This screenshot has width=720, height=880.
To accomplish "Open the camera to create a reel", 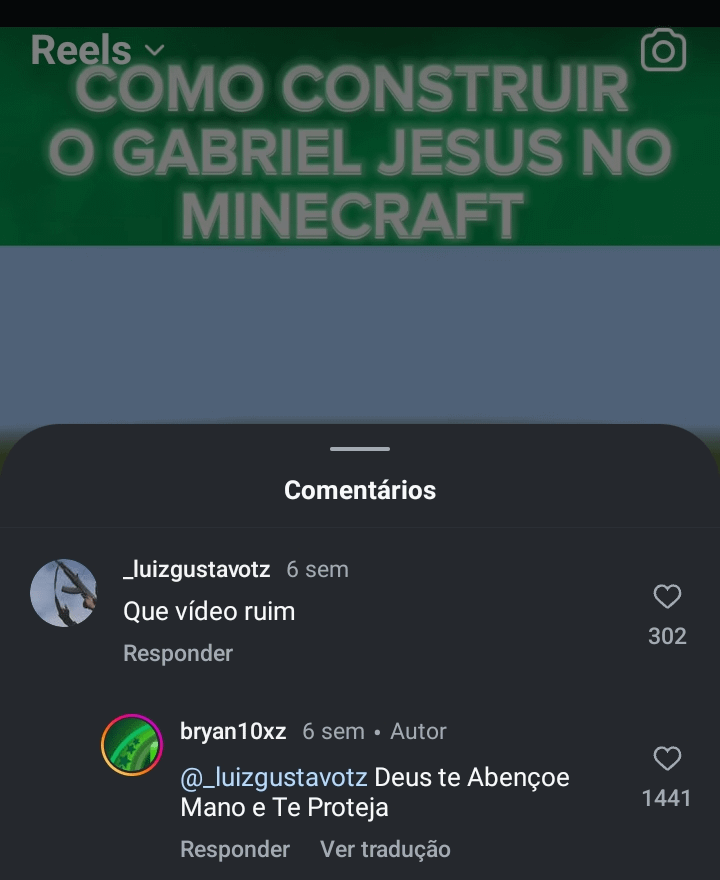I will click(663, 50).
